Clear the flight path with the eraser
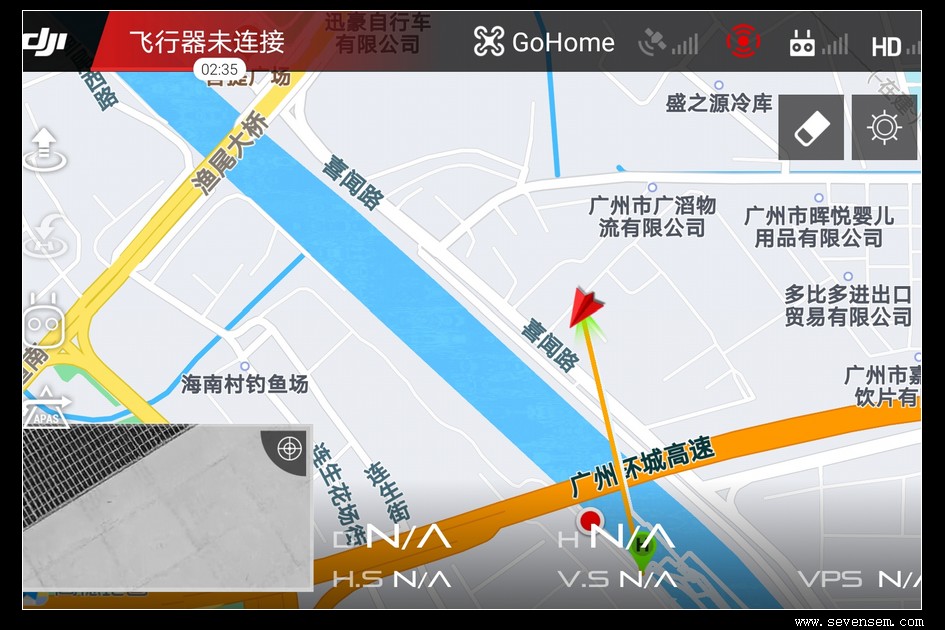945x630 pixels. point(811,127)
